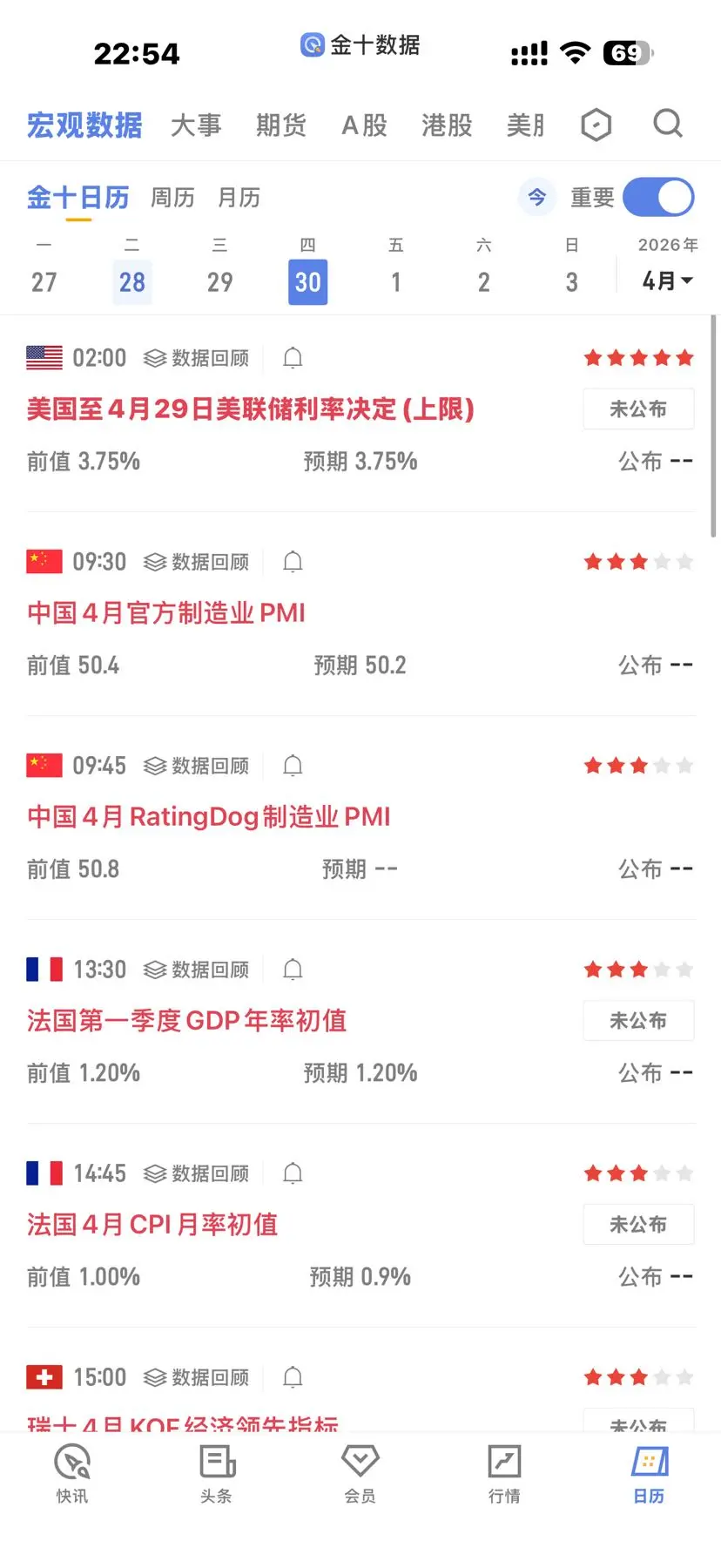Turn off the 重要 filter switch
The height and width of the screenshot is (1568, 721).
[x=658, y=198]
